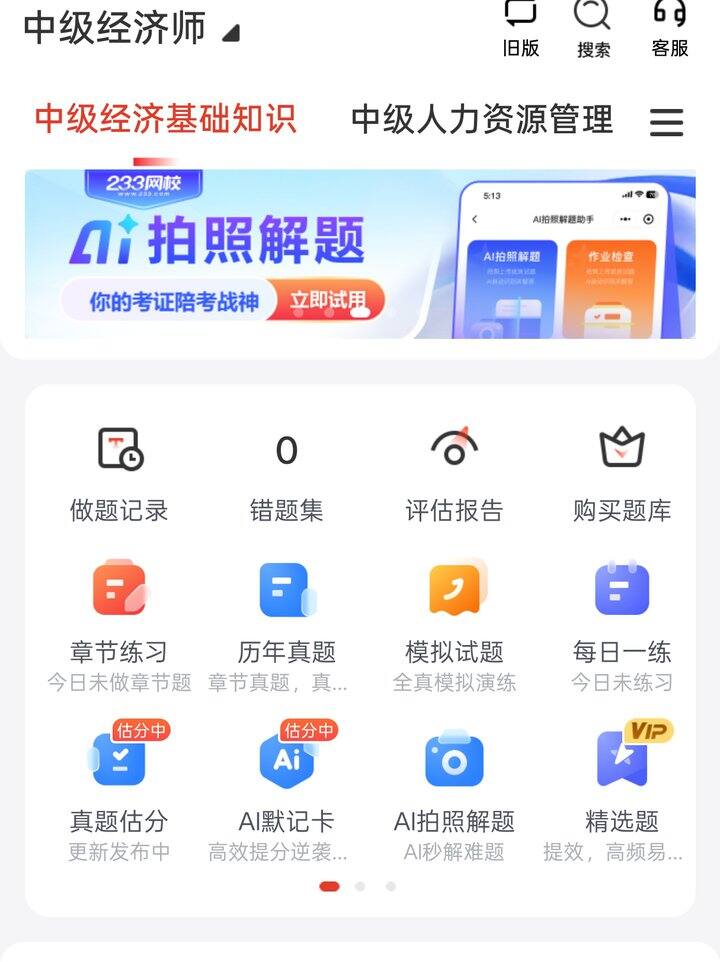Open 搜索 search
The height and width of the screenshot is (962, 720).
point(593,28)
